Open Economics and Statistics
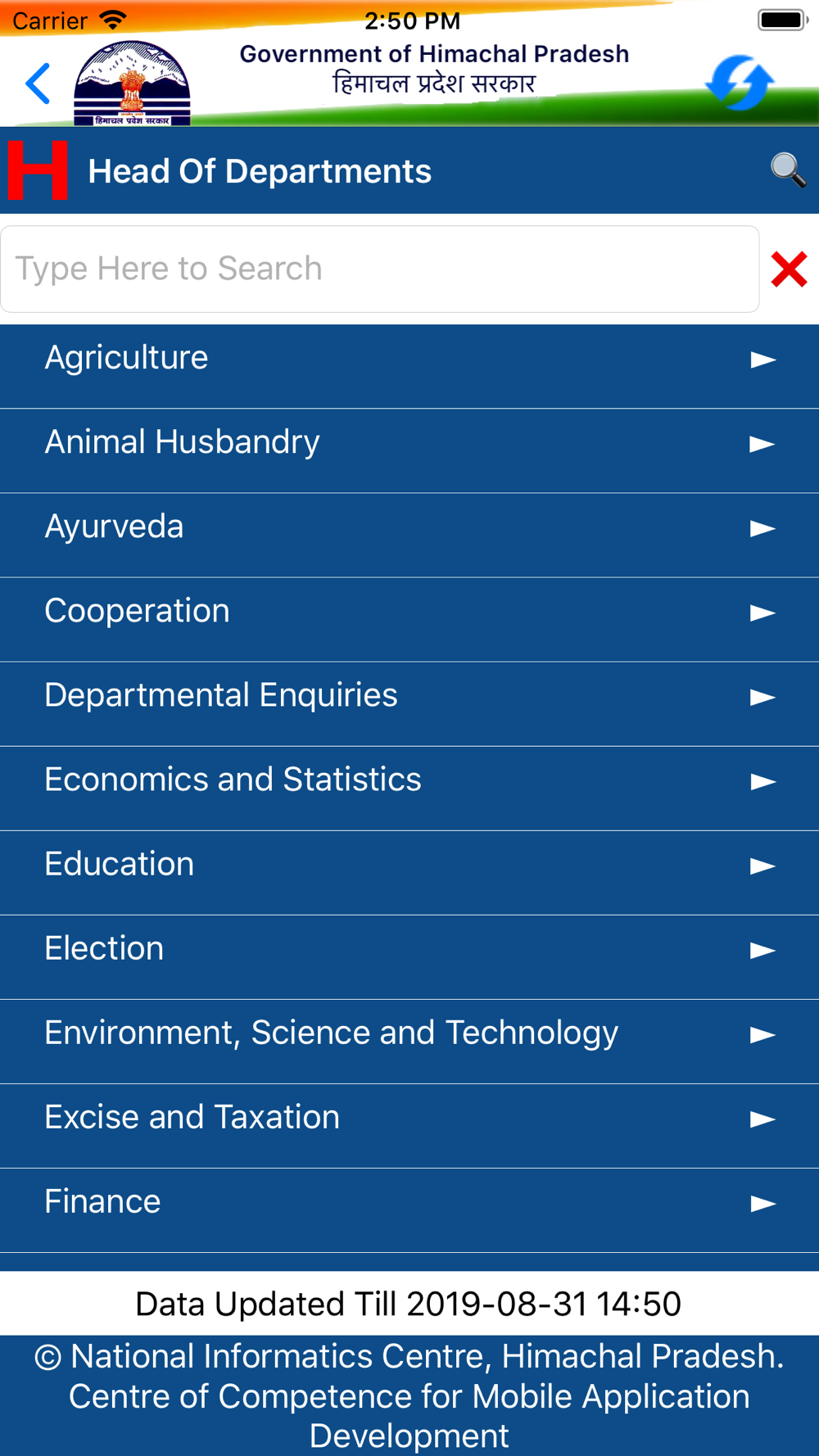This screenshot has height=1456, width=819. tap(409, 789)
